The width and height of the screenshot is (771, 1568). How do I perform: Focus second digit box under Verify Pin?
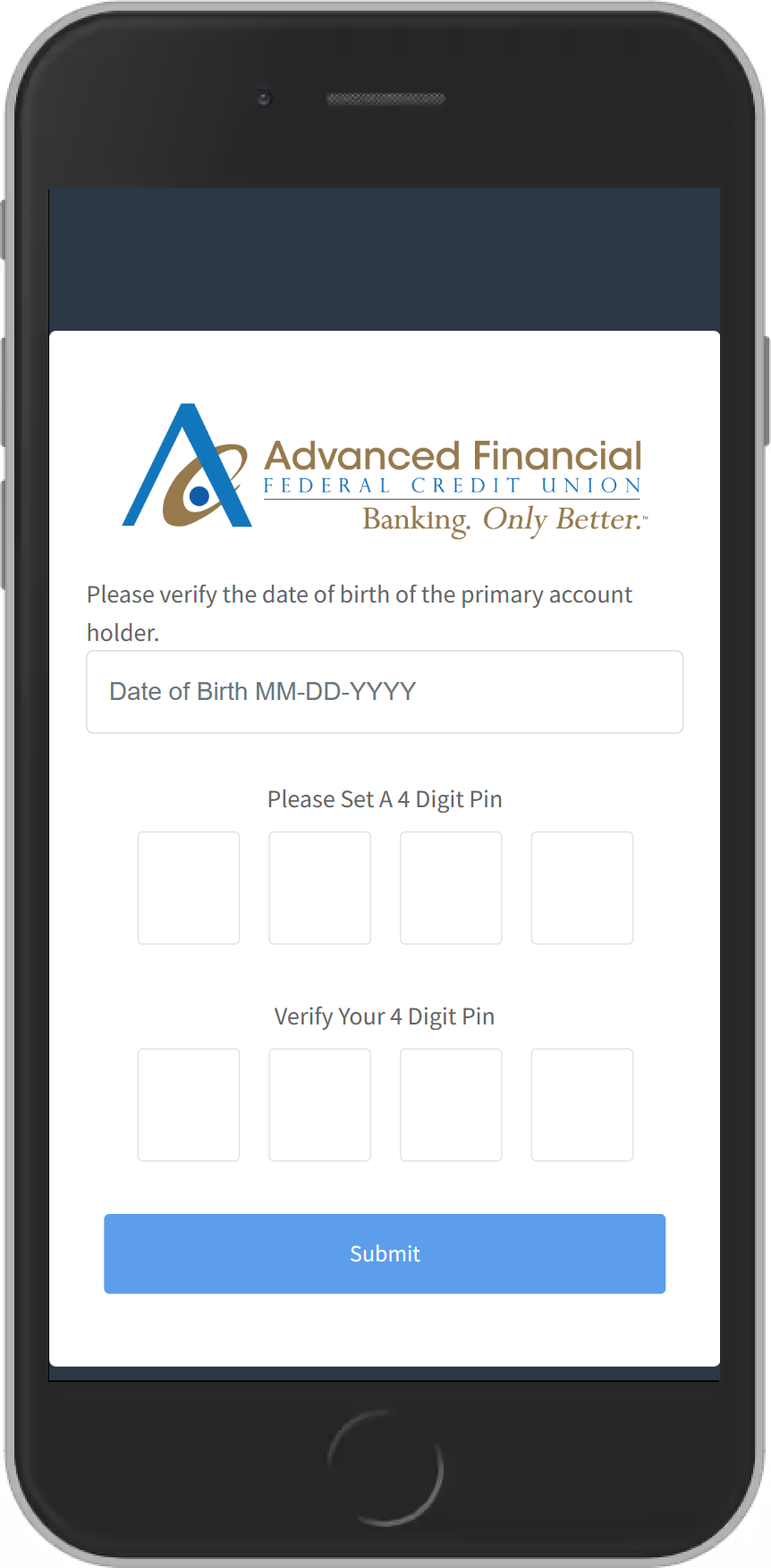pos(320,1105)
